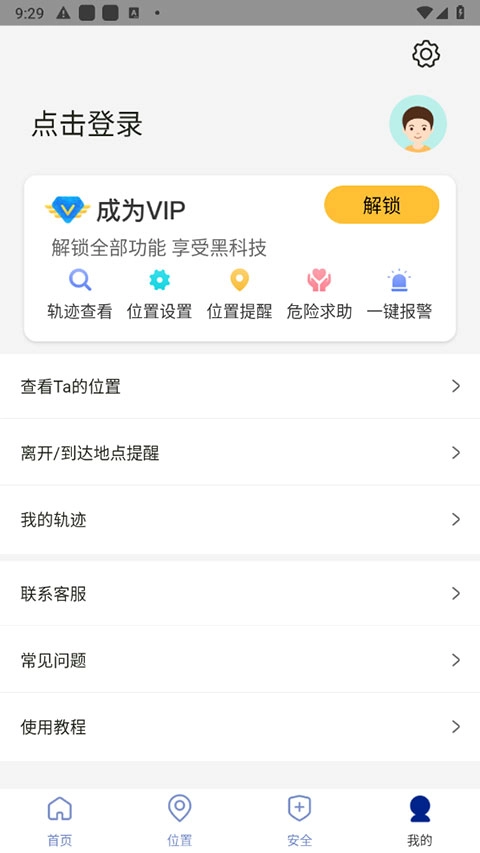
Task: Open the 查看Ta的位置 row
Action: (x=240, y=386)
